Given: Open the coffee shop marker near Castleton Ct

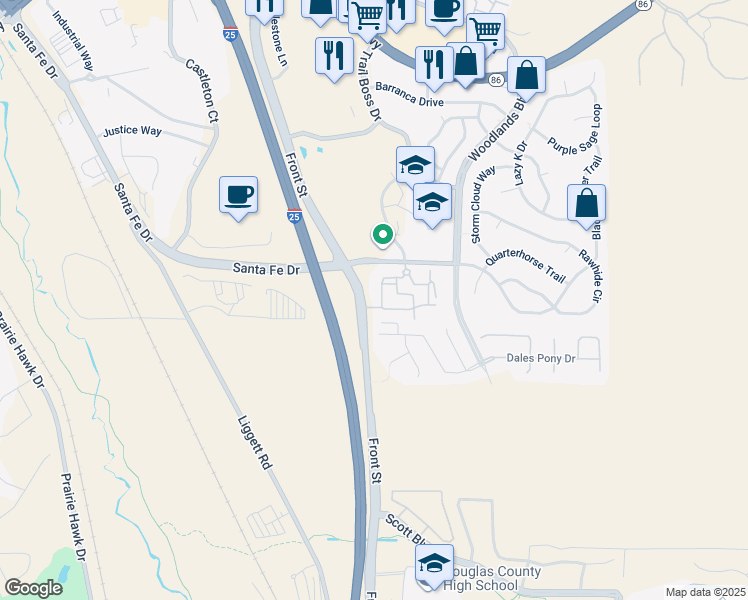Looking at the screenshot, I should tap(239, 197).
